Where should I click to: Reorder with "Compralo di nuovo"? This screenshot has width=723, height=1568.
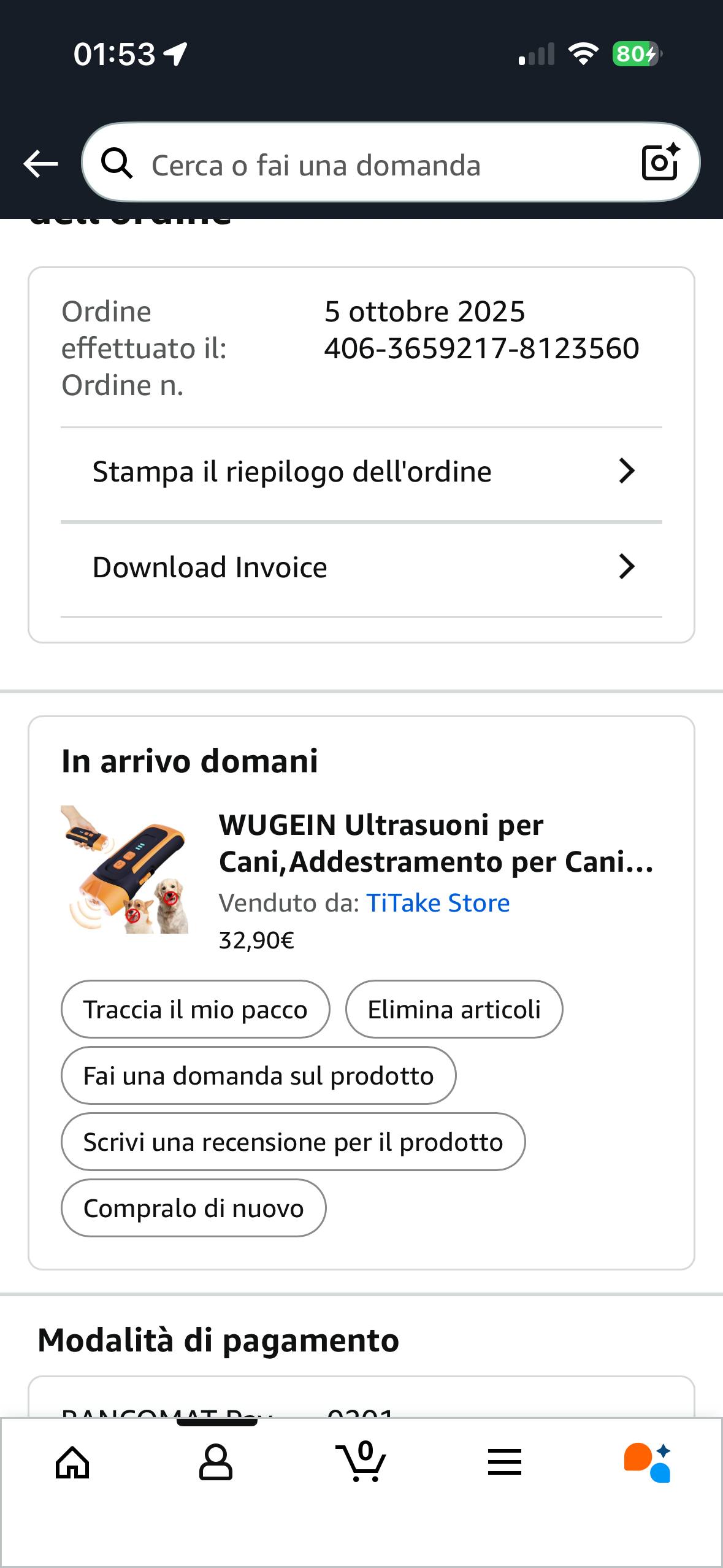tap(193, 1209)
